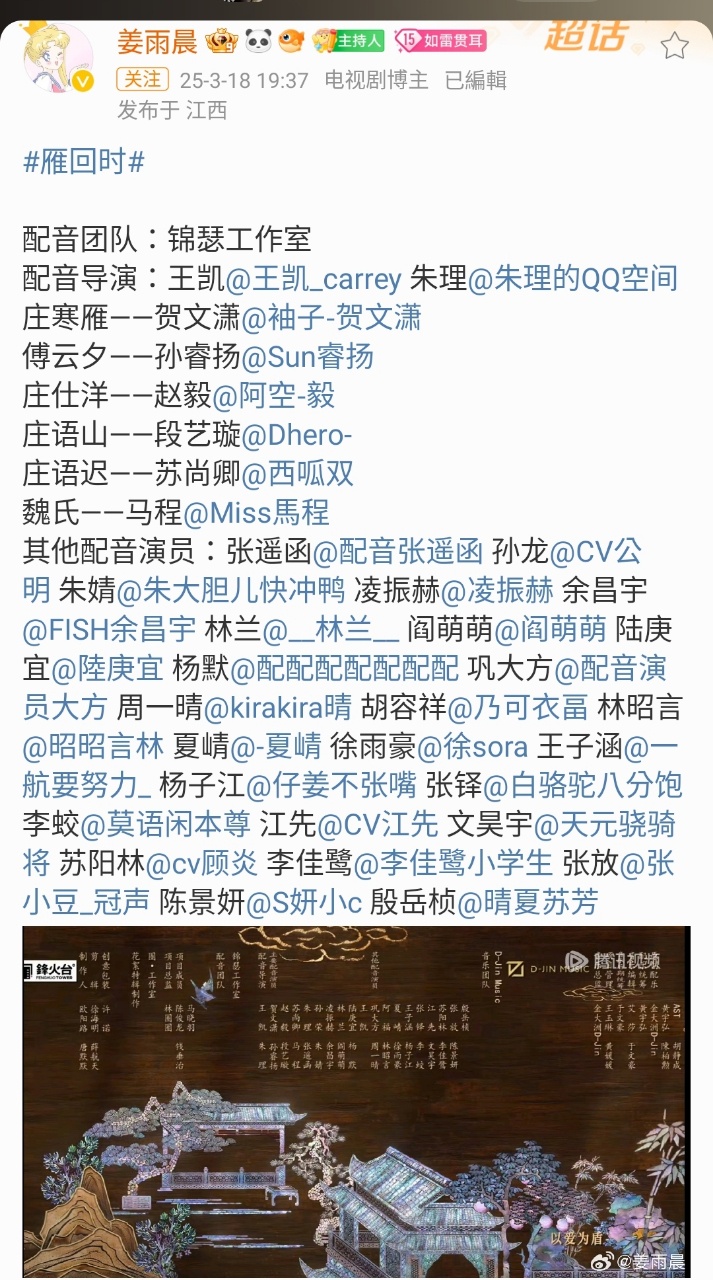Open @王凯_carrey mention link
Viewport: 713px width, 1280px height.
click(x=313, y=278)
